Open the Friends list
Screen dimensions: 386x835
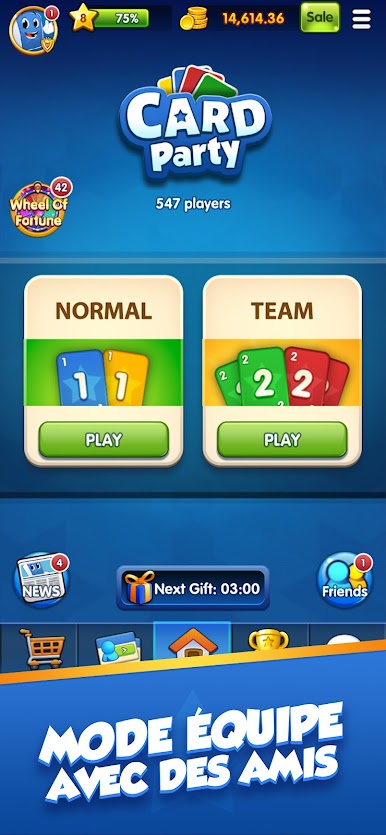[344, 580]
